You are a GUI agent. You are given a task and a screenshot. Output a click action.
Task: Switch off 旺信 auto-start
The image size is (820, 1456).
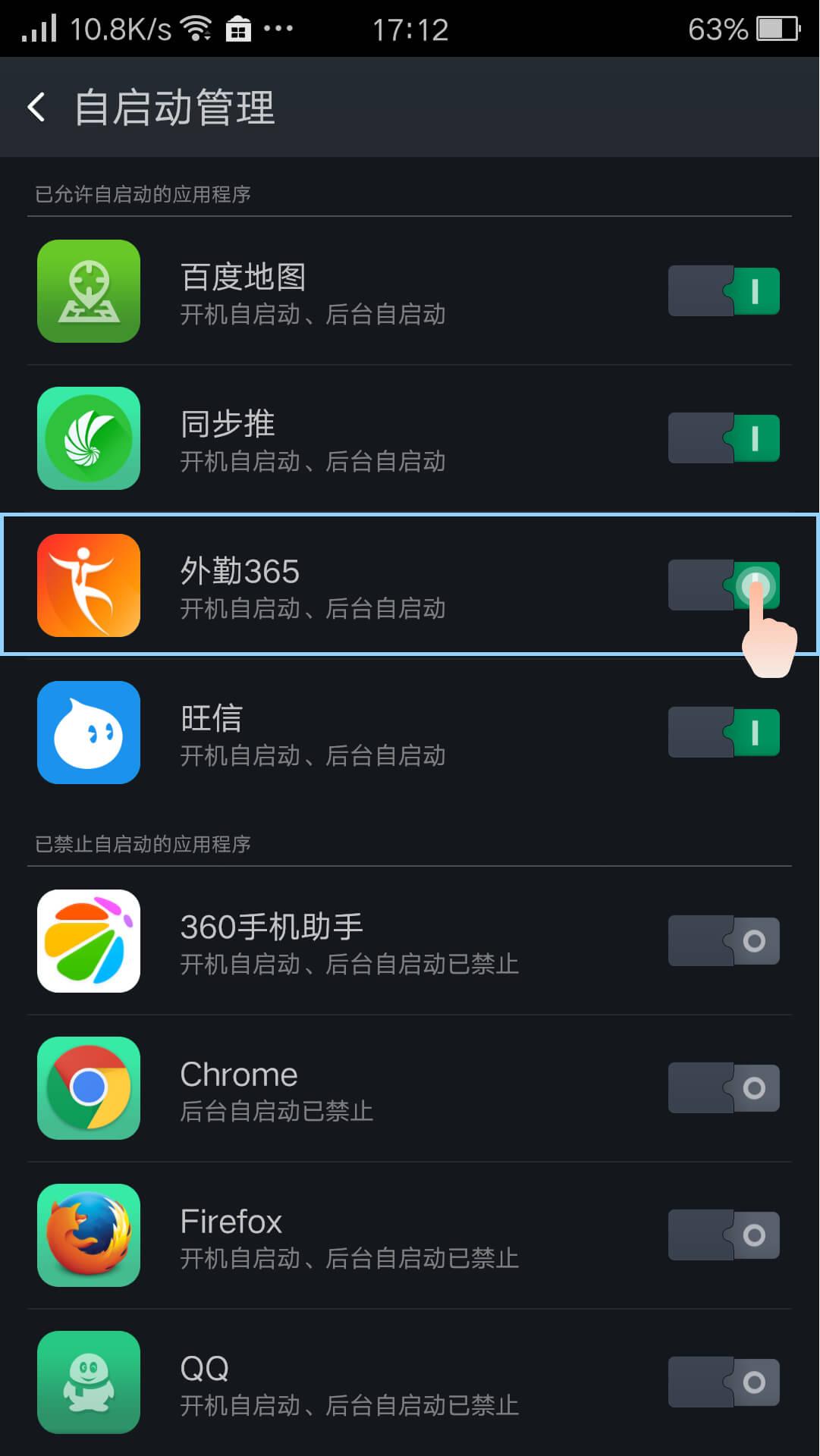click(x=724, y=733)
